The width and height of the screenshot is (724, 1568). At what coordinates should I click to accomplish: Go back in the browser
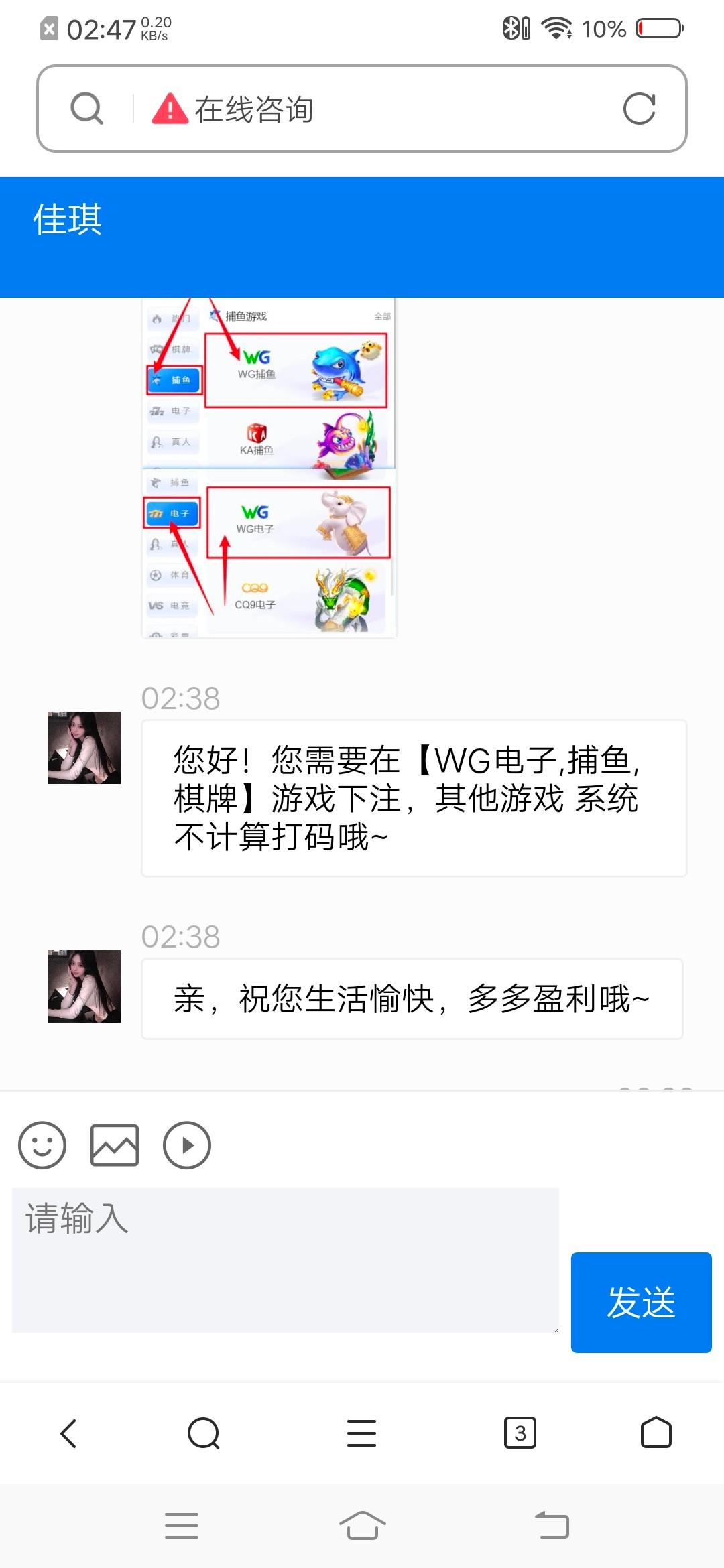point(68,1433)
